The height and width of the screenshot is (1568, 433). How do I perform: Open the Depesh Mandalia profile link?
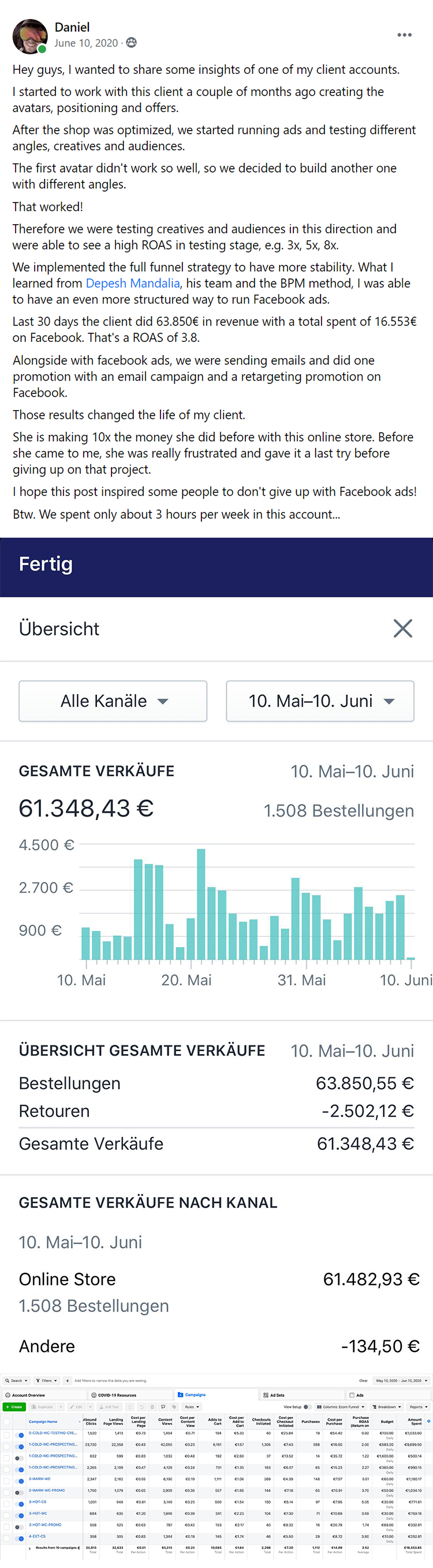[x=133, y=284]
